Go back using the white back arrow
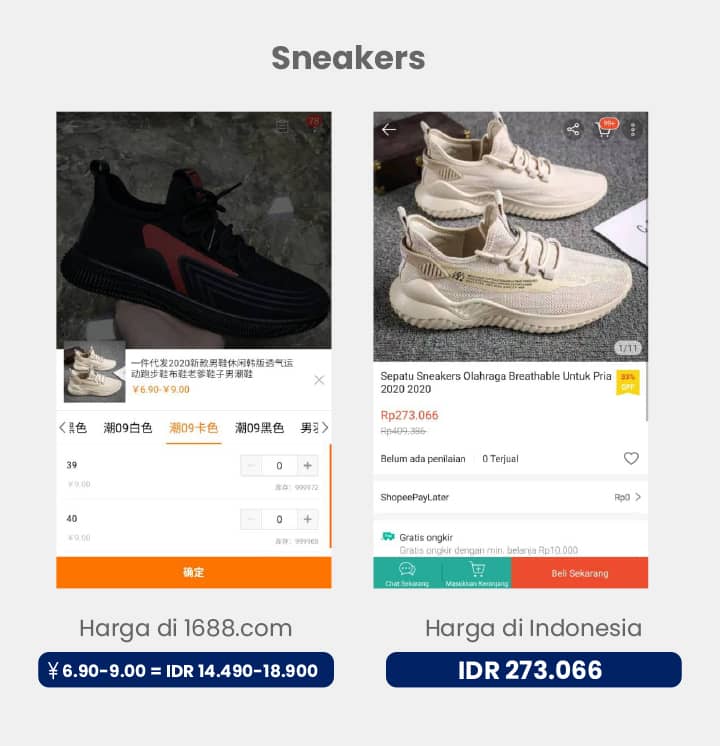 tap(388, 128)
